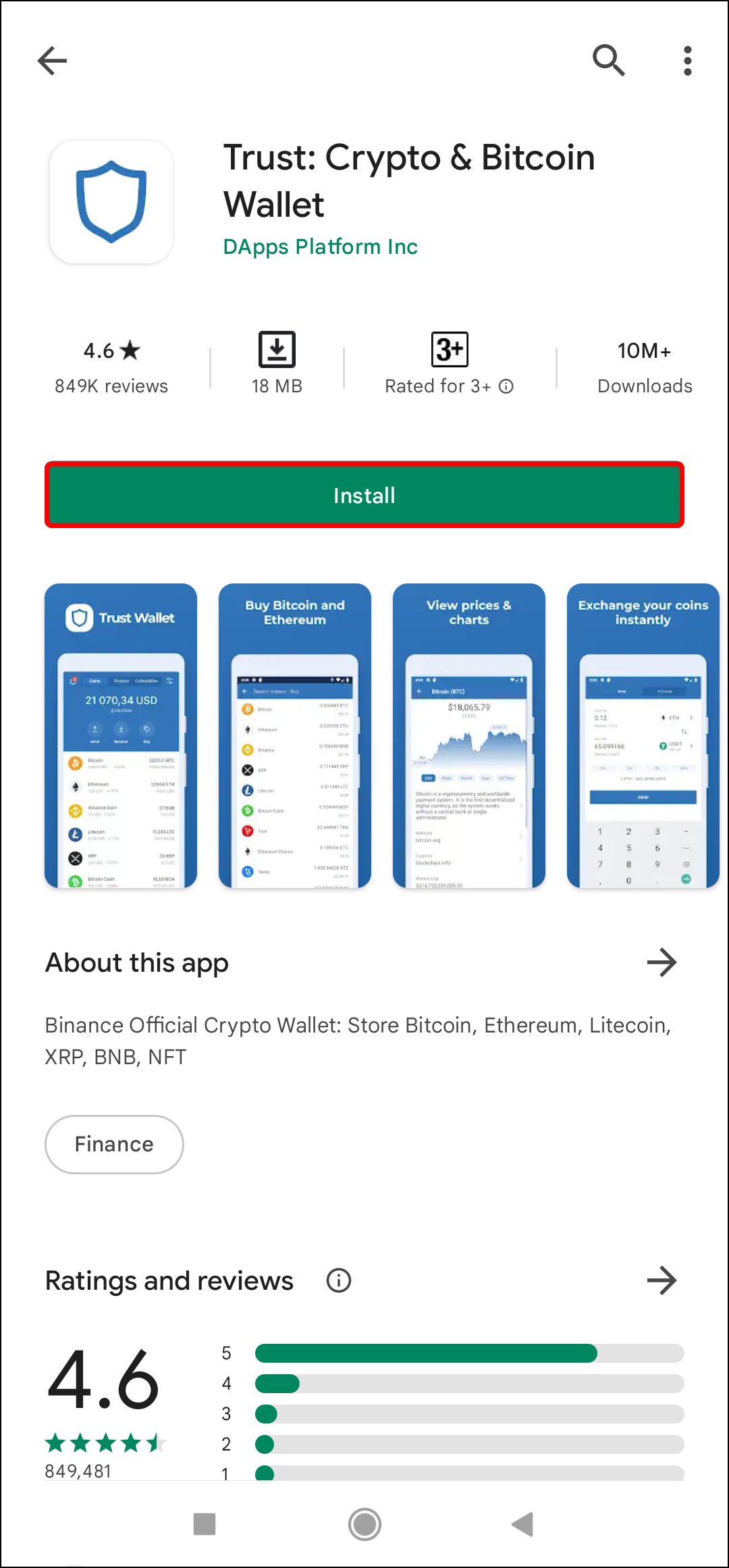Open the three-dot overflow menu
The height and width of the screenshot is (1568, 729).
[687, 61]
